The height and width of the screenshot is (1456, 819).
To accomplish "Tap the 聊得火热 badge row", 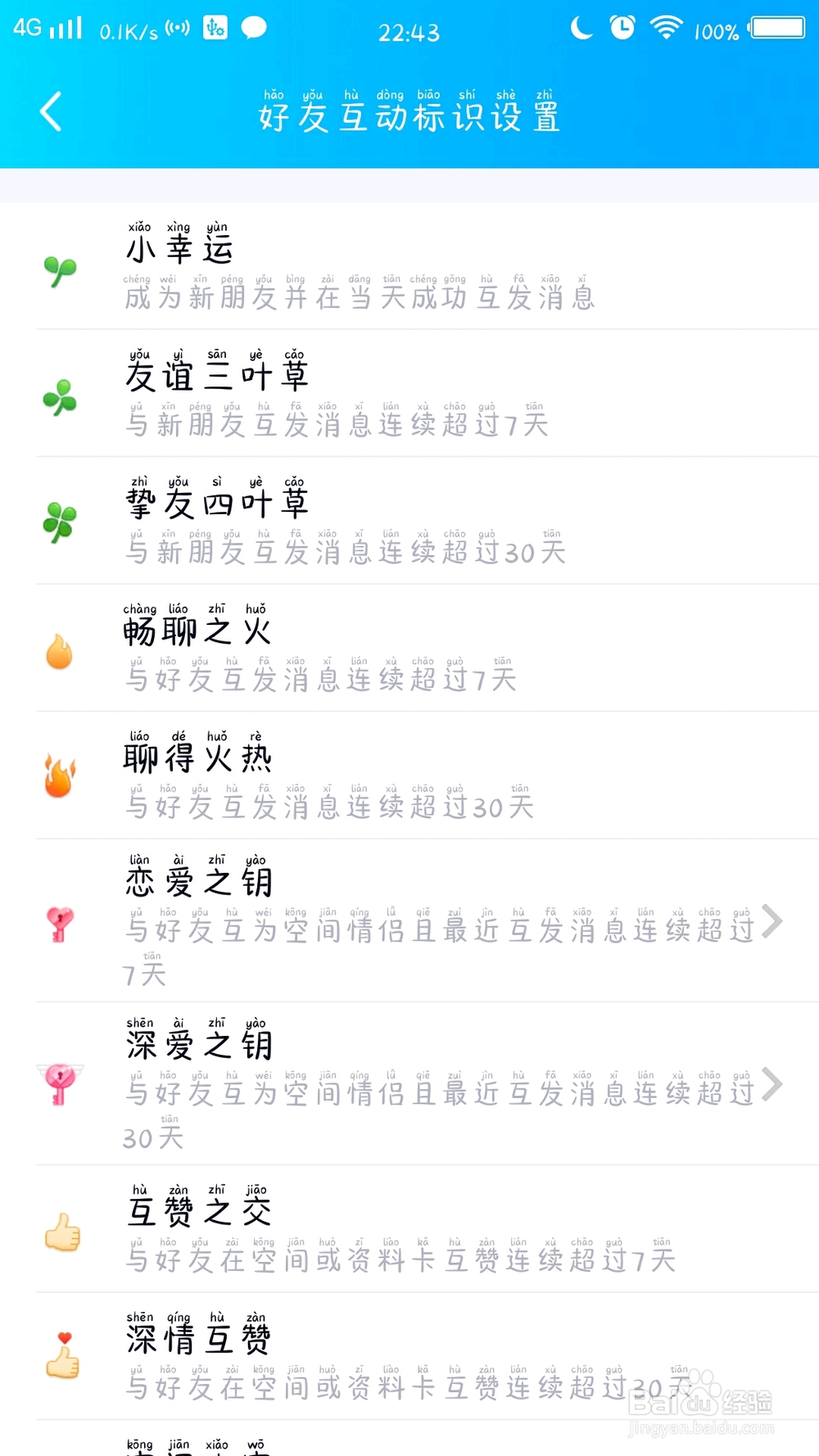I will pyautogui.click(x=409, y=775).
